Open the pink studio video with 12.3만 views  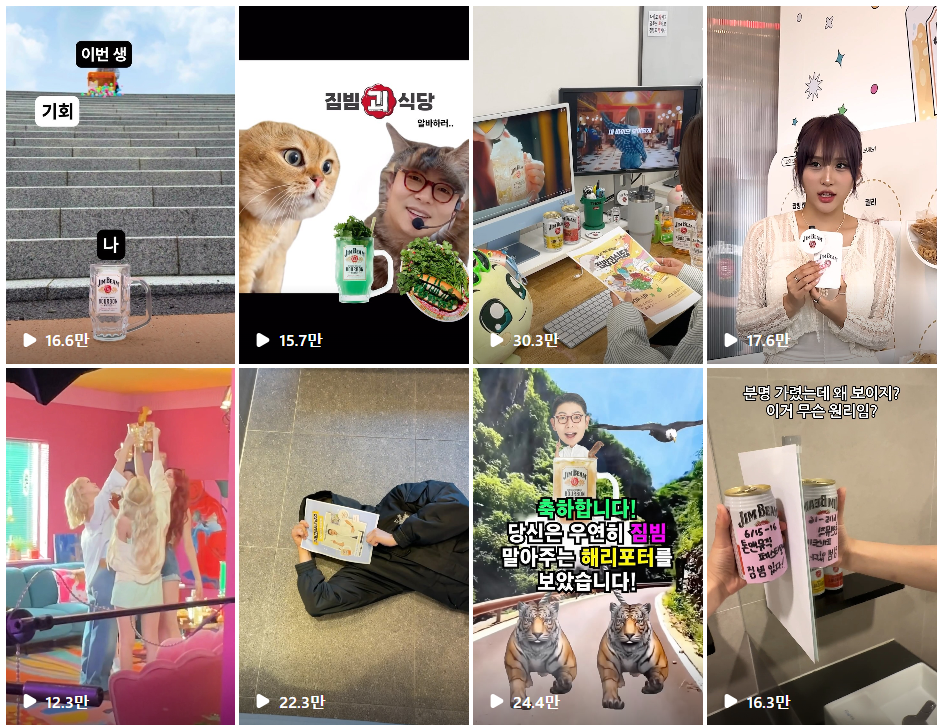(120, 546)
